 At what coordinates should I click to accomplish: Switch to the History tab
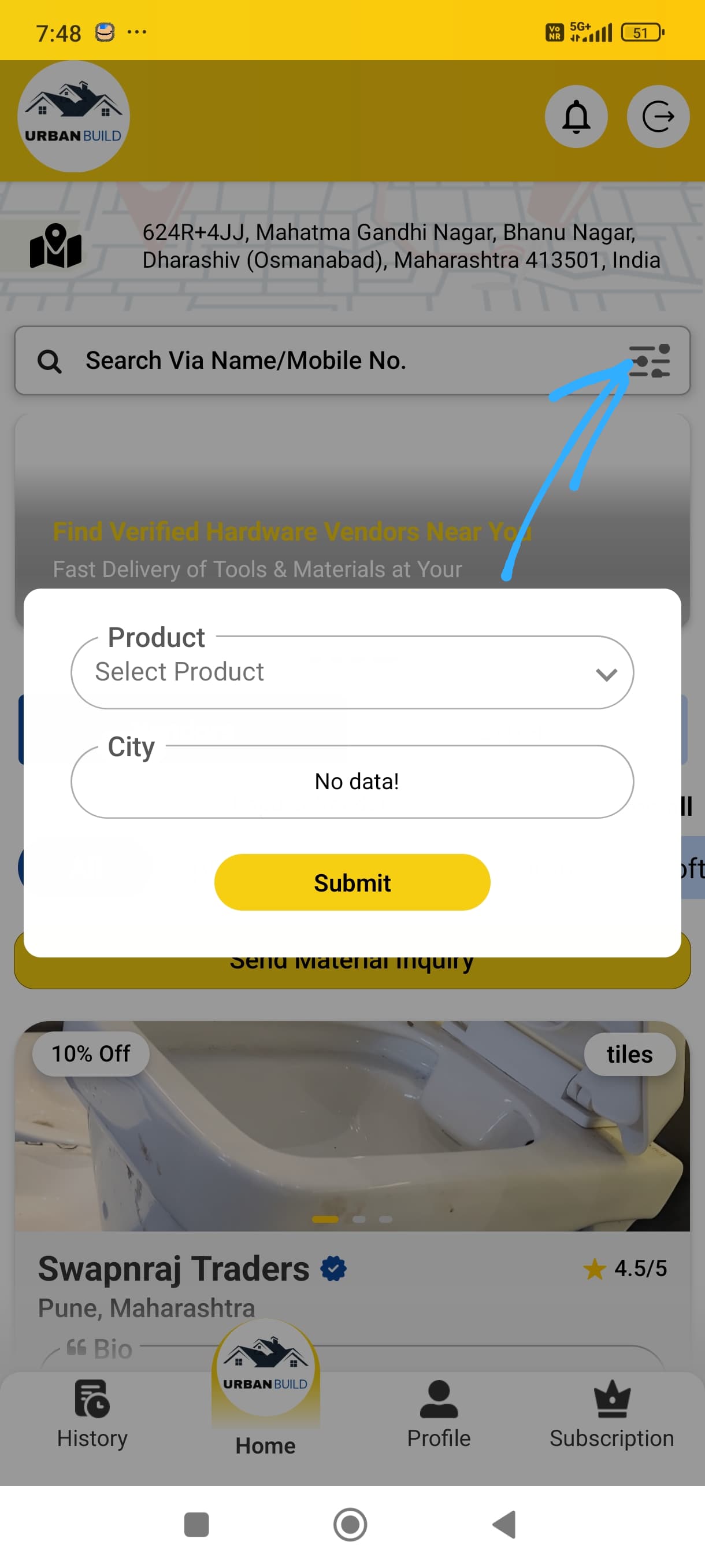(x=92, y=1415)
